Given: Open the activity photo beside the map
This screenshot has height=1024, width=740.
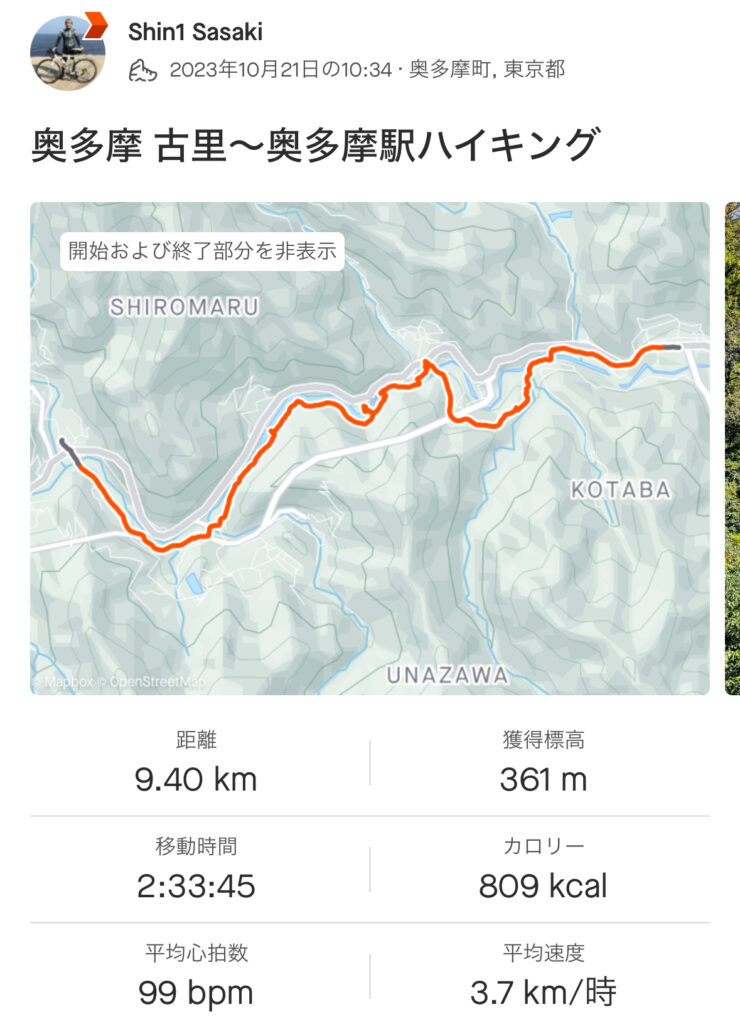Looking at the screenshot, I should point(732,448).
